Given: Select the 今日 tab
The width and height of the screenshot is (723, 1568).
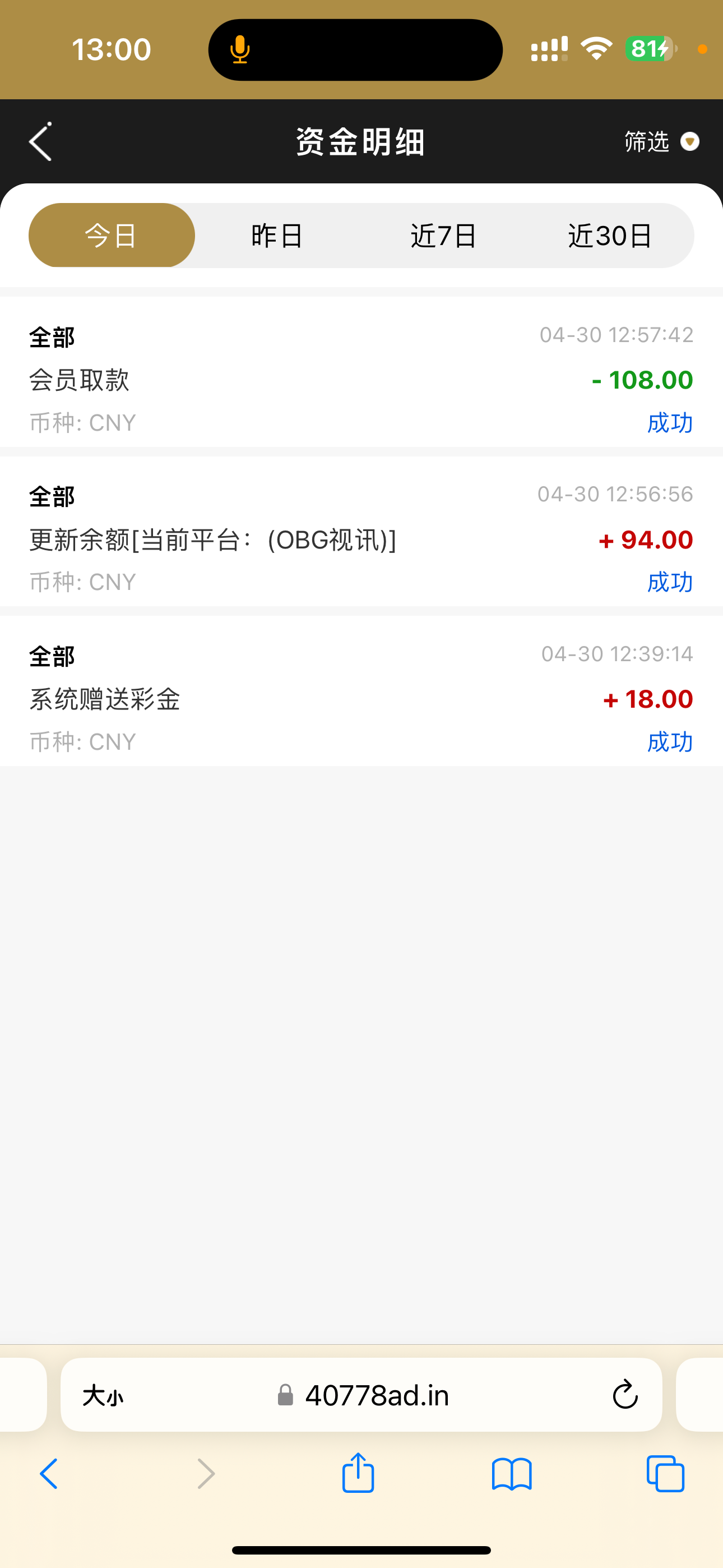Looking at the screenshot, I should (112, 236).
